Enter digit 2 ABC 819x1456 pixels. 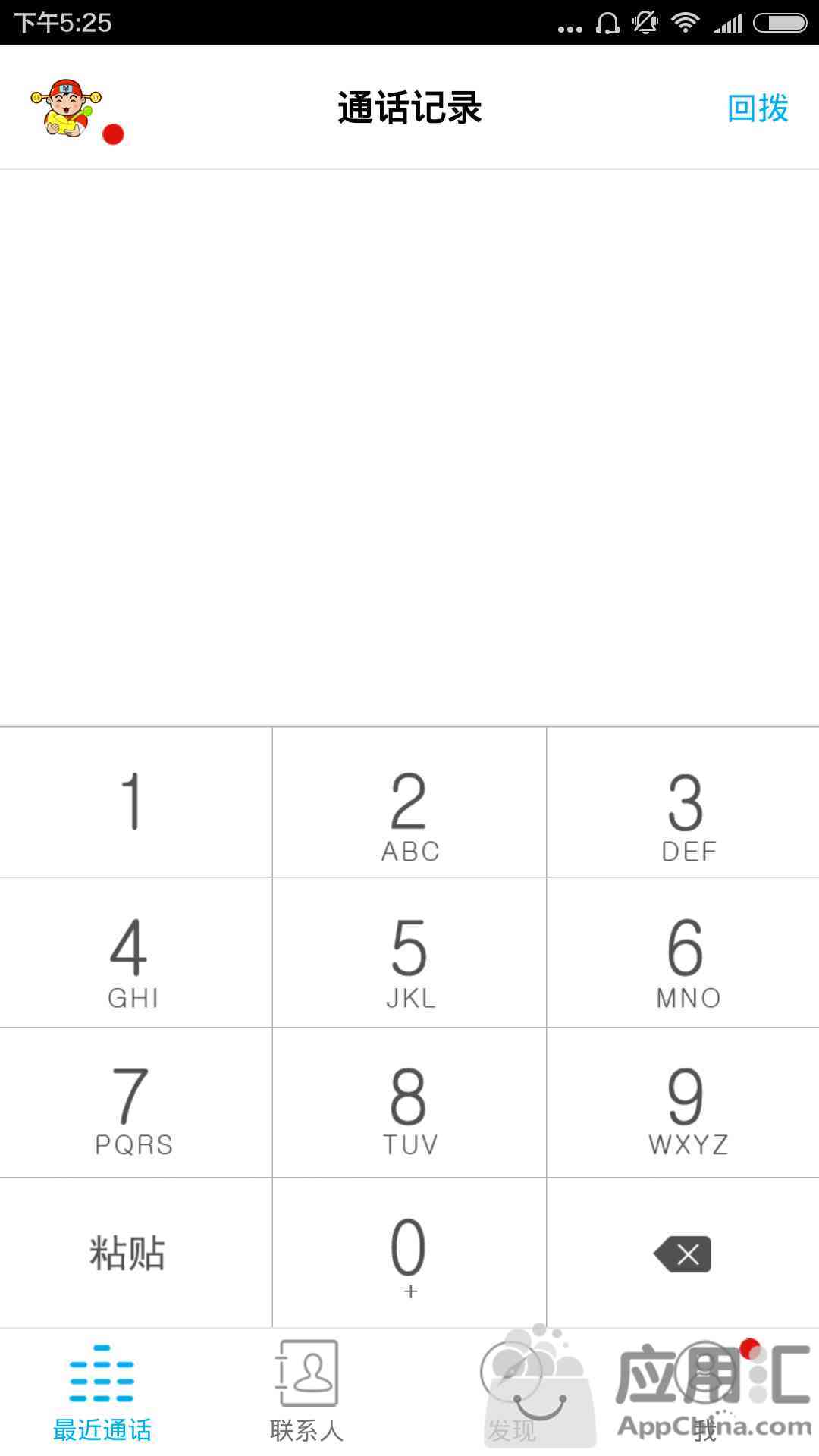409,802
